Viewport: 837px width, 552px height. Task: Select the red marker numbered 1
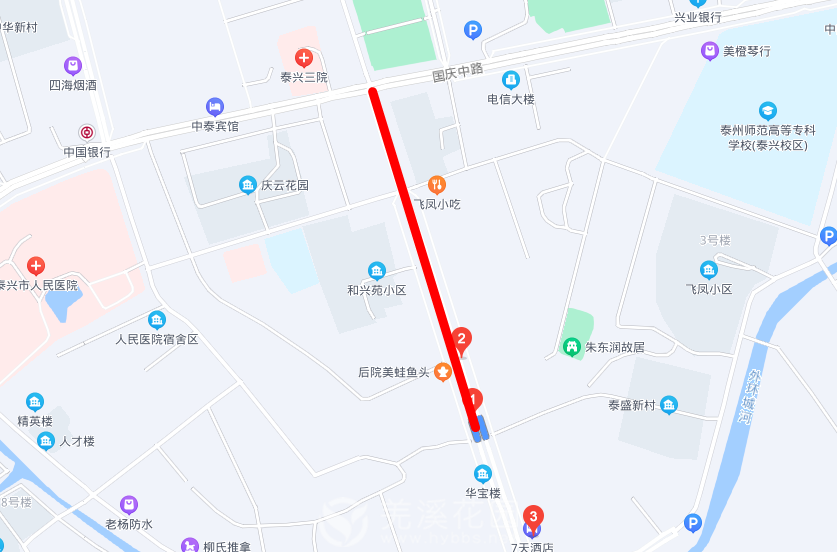[x=475, y=399]
